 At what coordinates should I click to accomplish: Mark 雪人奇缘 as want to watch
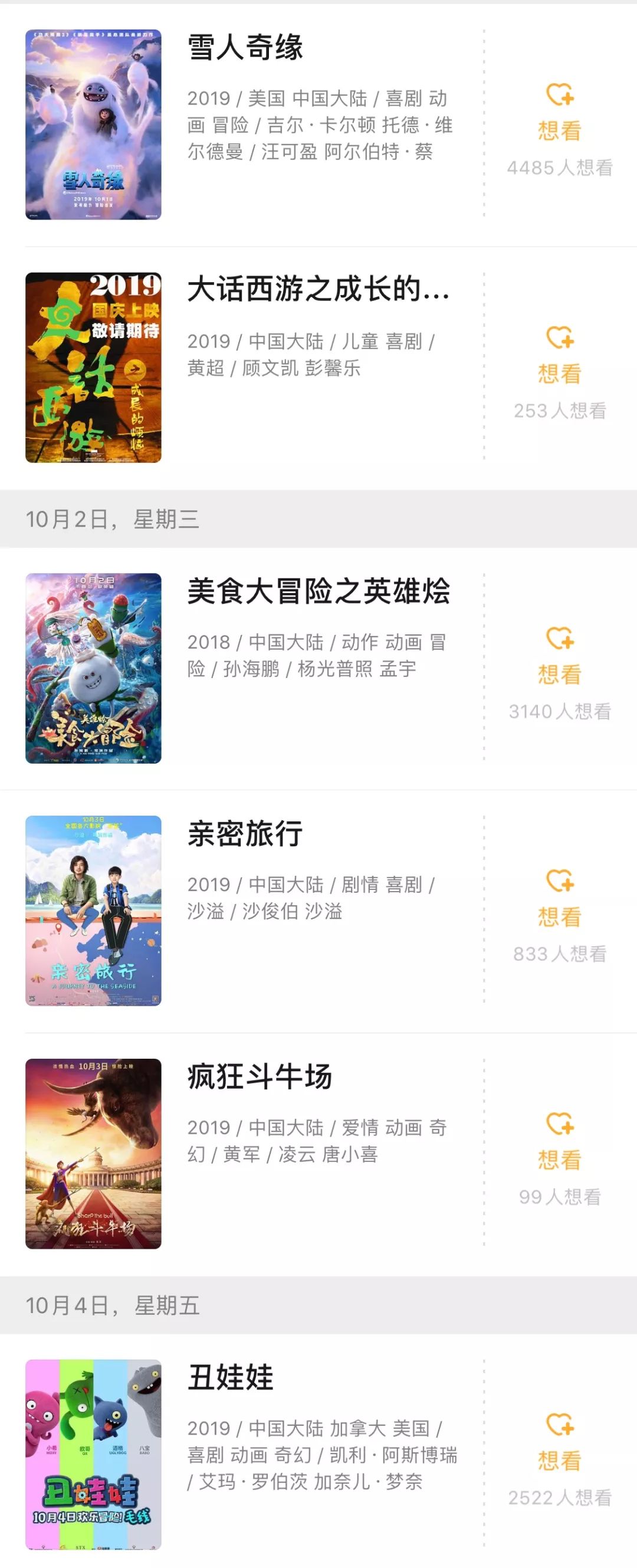(x=560, y=113)
